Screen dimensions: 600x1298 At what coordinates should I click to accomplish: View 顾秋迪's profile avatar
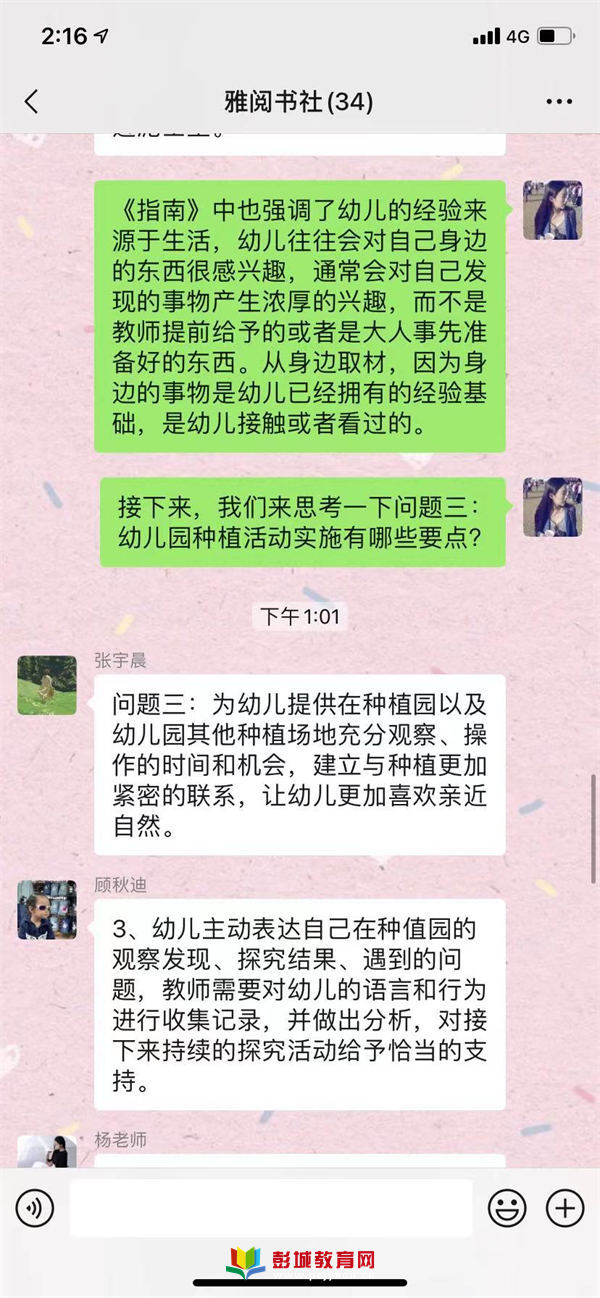click(47, 909)
